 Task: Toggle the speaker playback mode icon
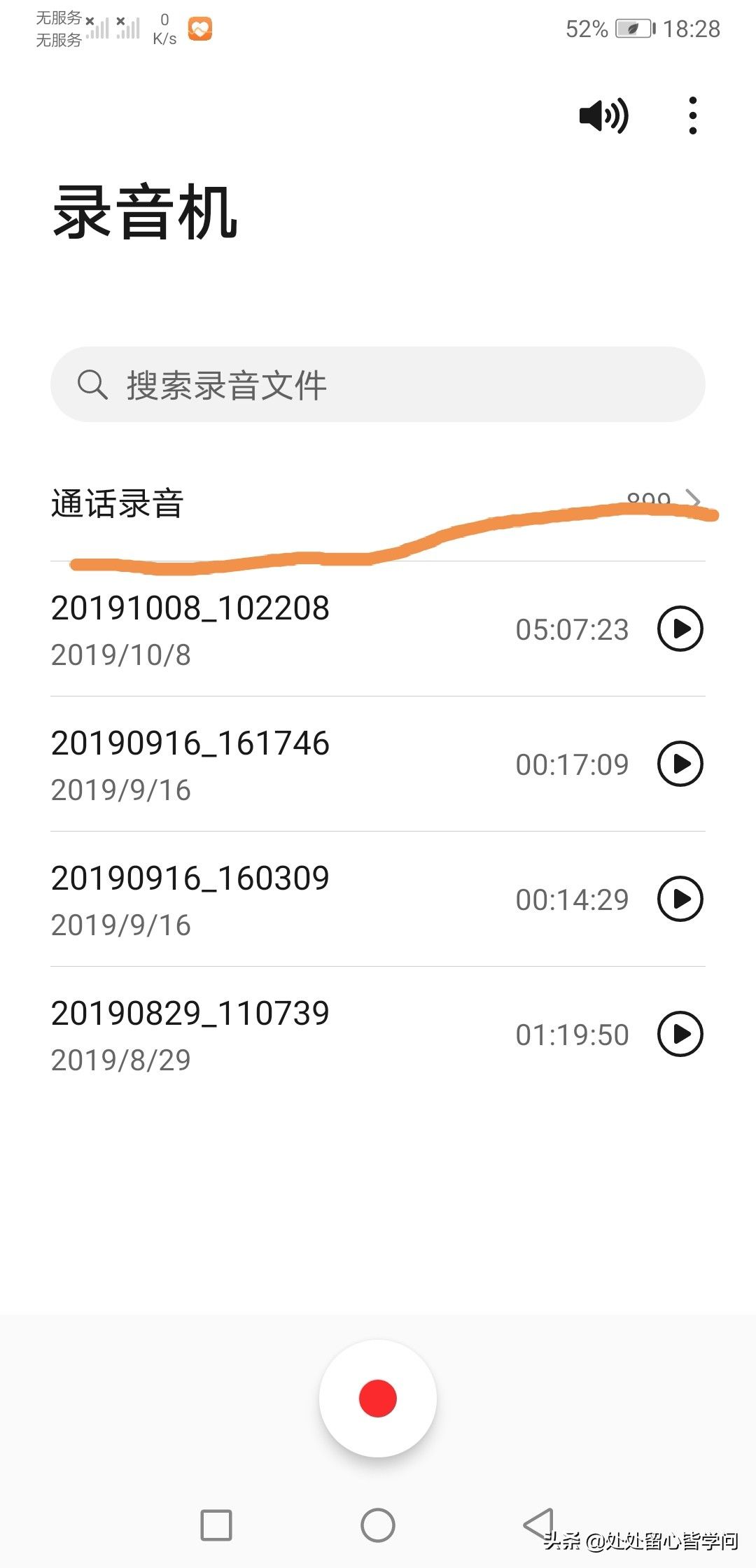(603, 115)
